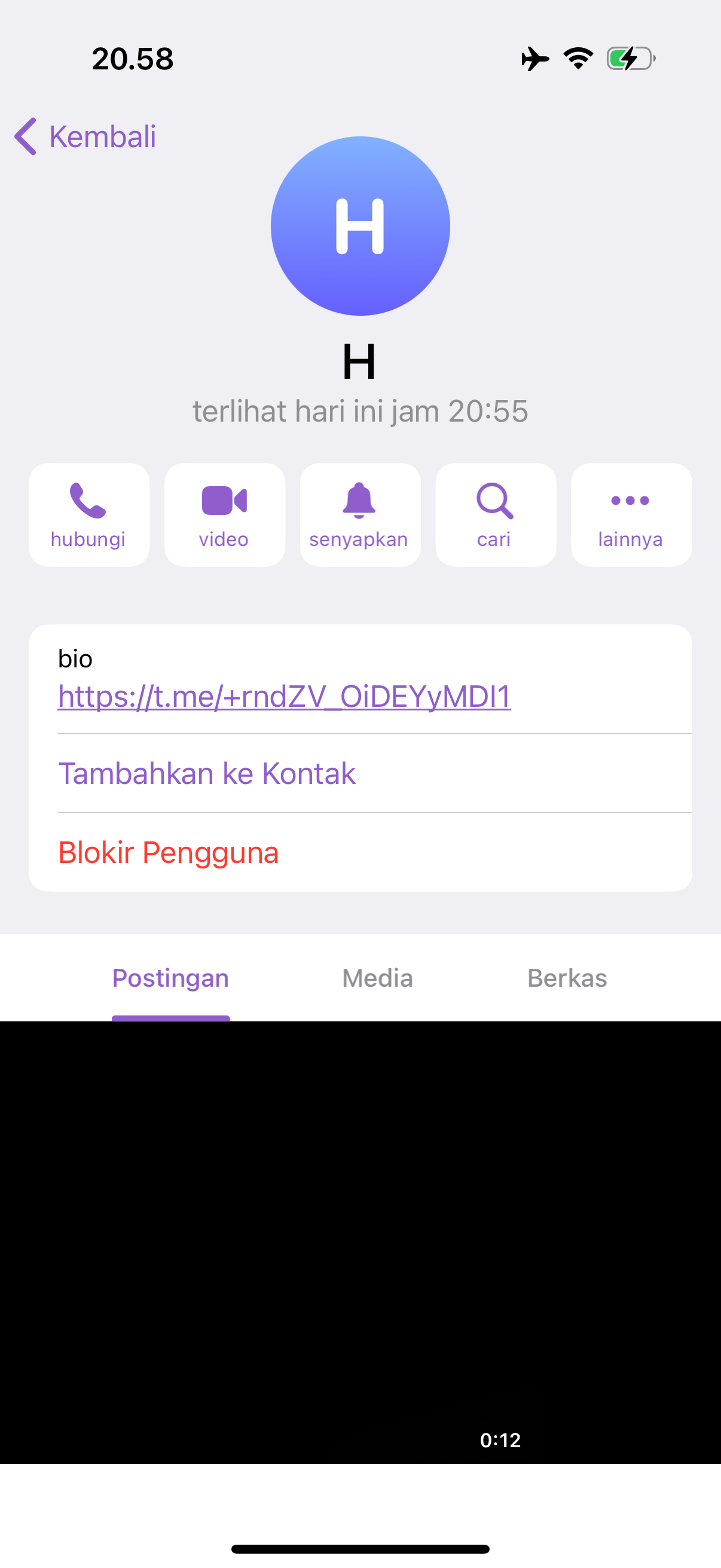Open the t.me link in bio

click(284, 696)
